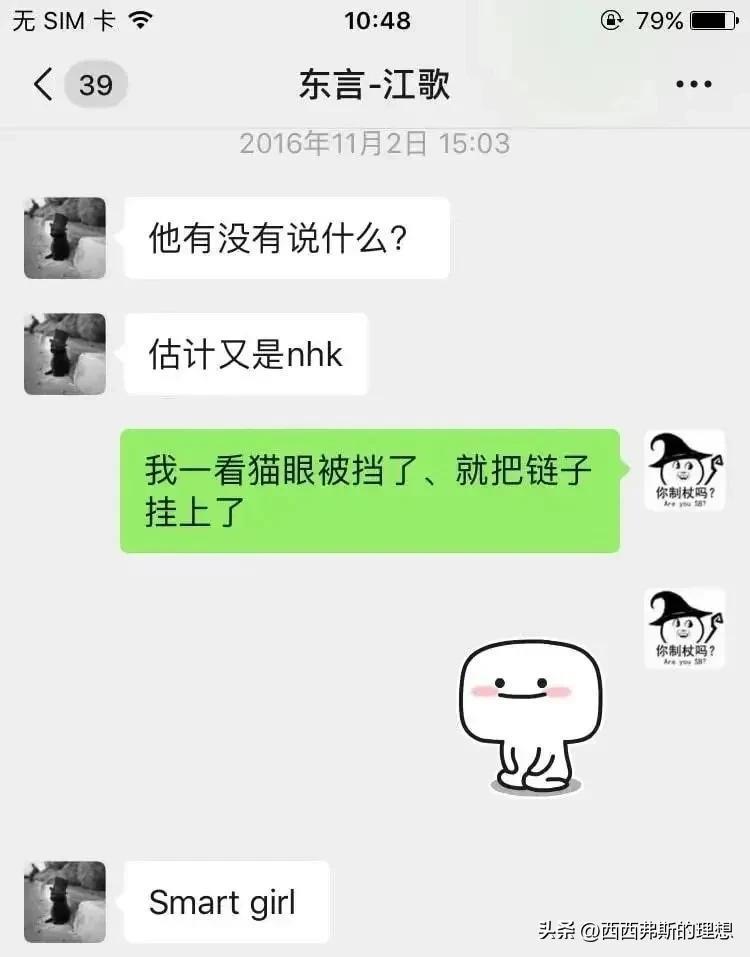Screen dimensions: 750x957
Task: Open the chat info overflow menu
Action: 693,85
